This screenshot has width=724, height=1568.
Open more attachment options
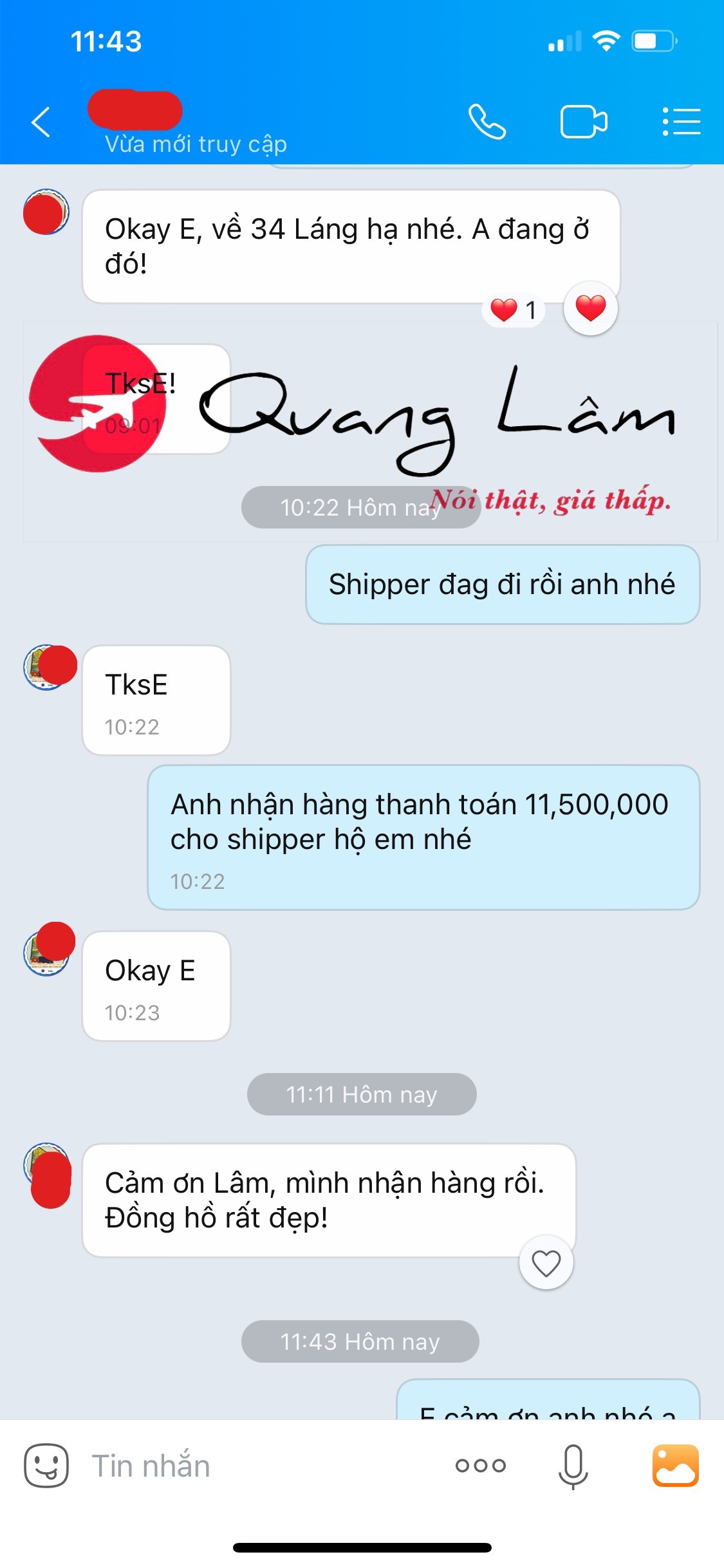[480, 1466]
